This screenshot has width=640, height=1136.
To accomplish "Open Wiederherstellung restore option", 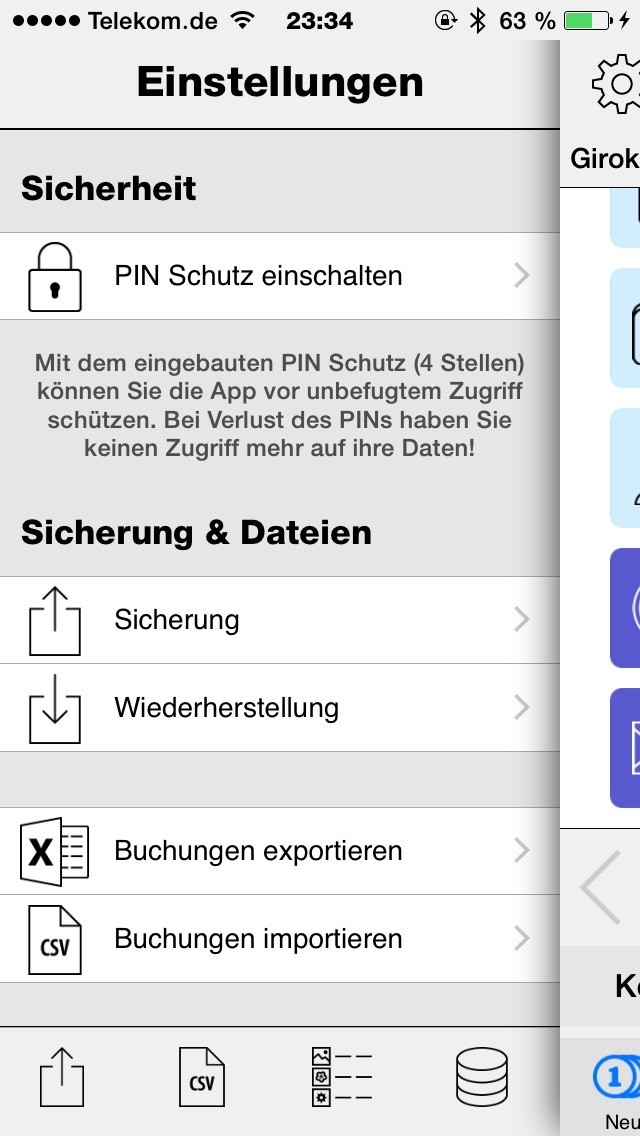I will [280, 708].
